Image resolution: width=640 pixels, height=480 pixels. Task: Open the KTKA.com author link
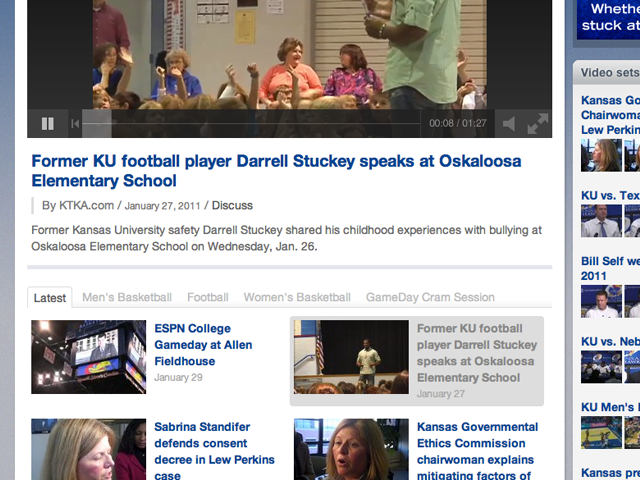pyautogui.click(x=87, y=206)
